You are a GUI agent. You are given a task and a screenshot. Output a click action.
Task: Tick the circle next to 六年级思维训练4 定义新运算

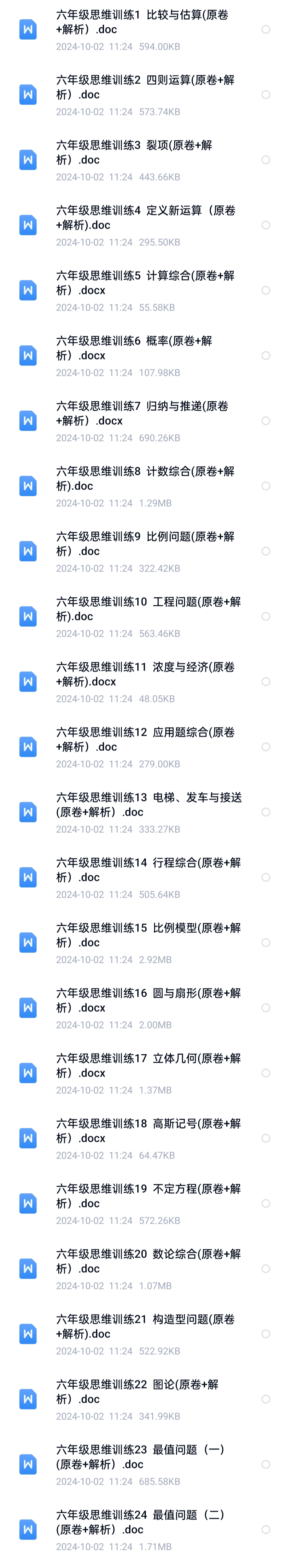266,225
